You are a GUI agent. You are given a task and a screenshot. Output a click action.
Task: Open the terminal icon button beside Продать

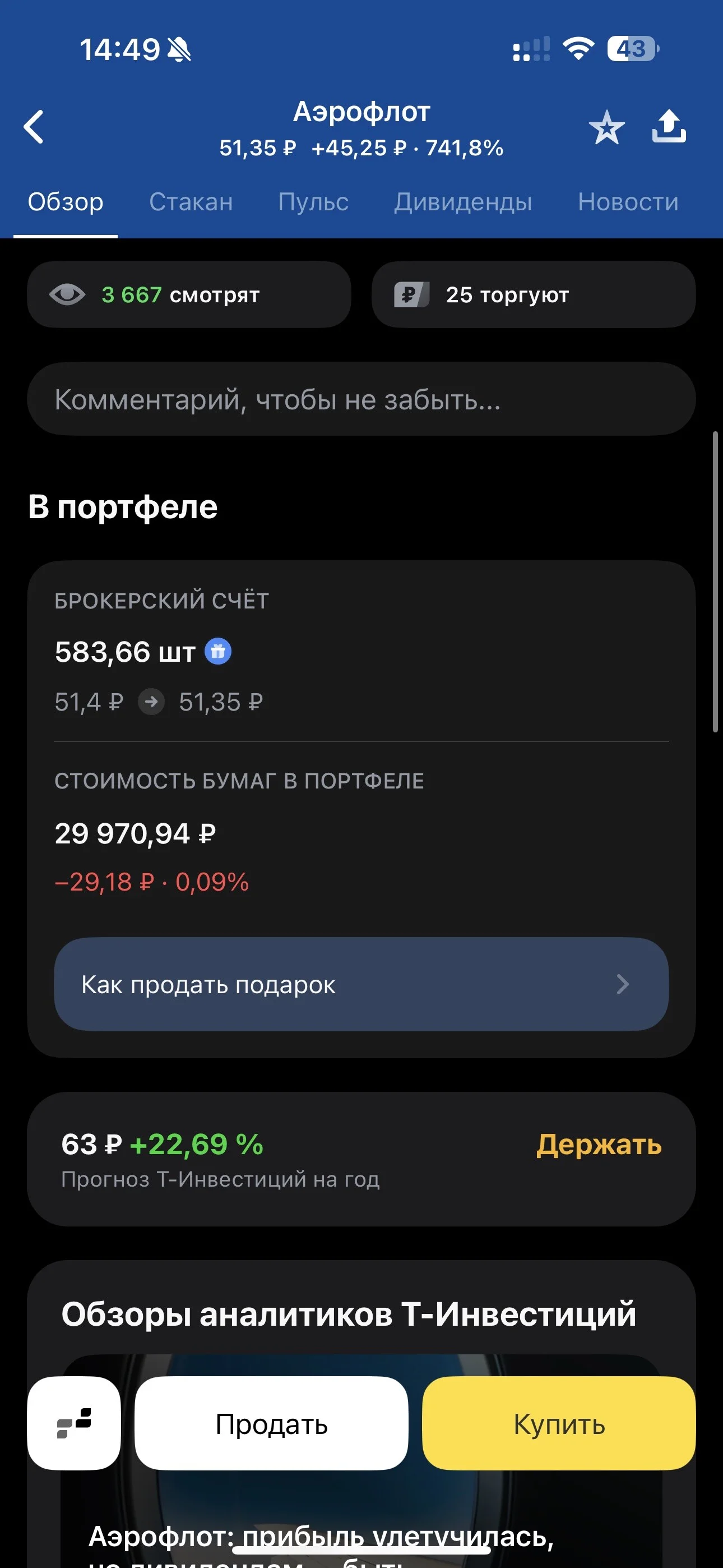[x=74, y=1423]
